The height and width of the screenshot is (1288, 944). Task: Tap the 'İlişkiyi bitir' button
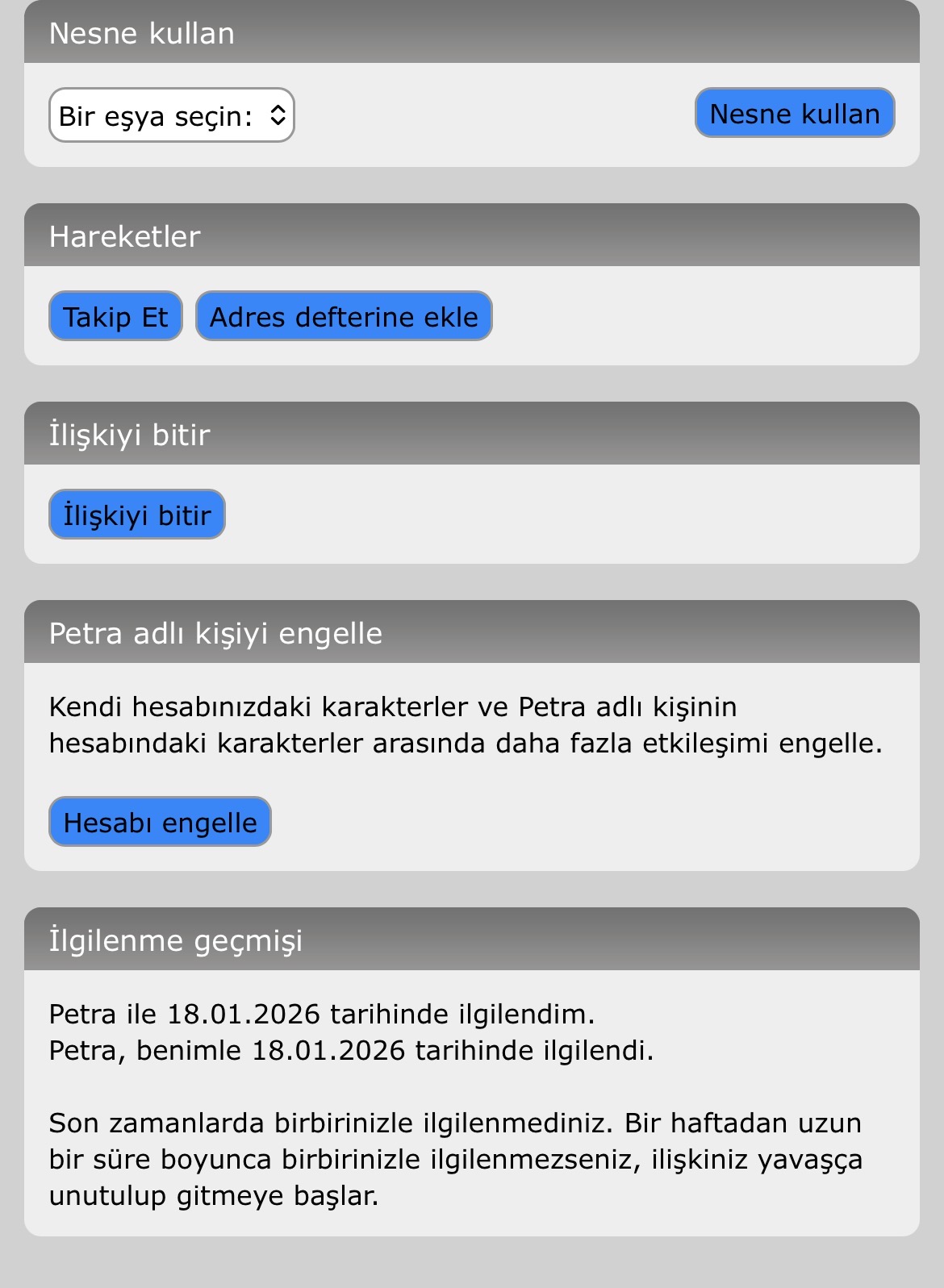click(x=137, y=515)
